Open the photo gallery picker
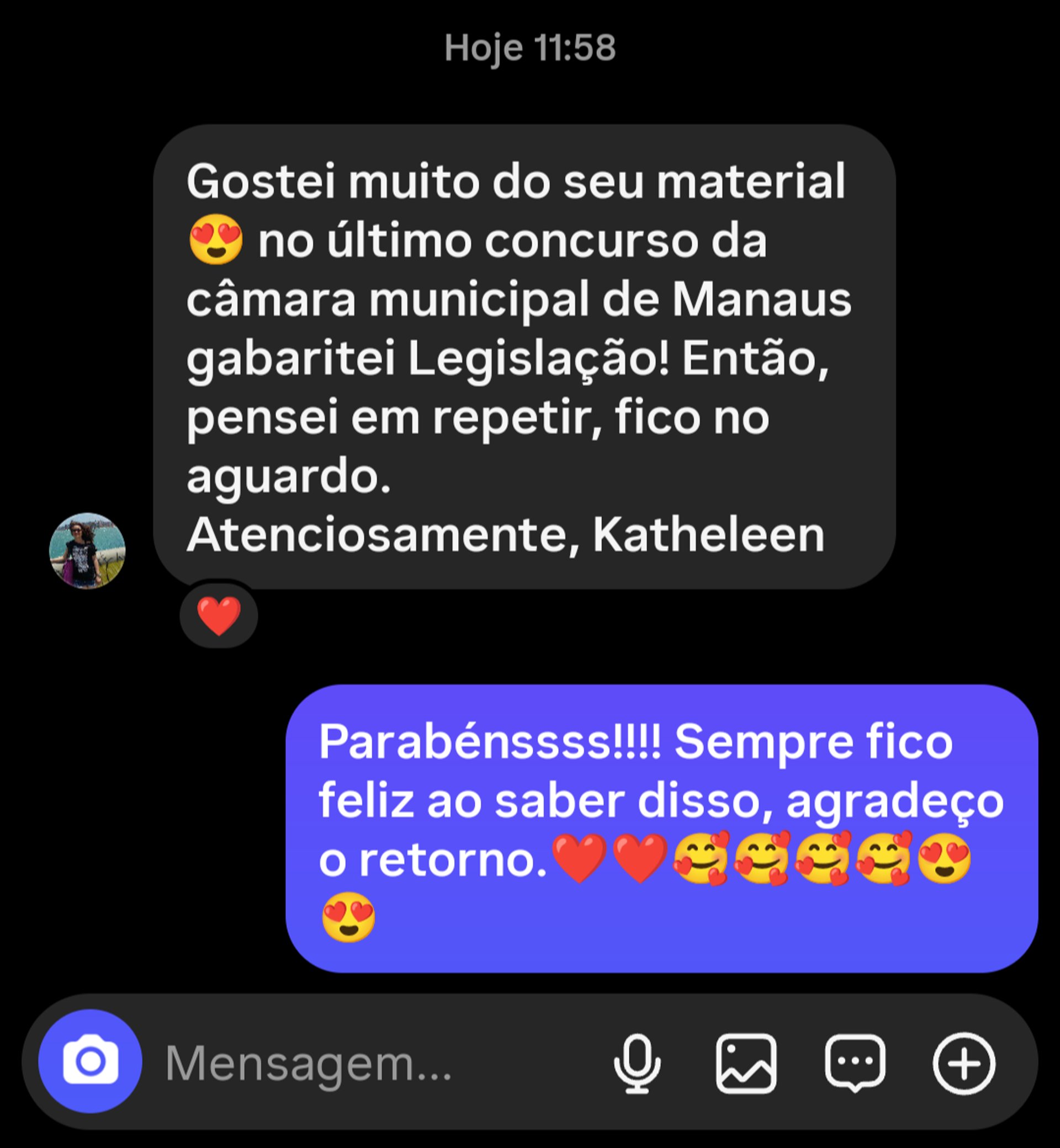This screenshot has width=1060, height=1148. (x=746, y=1063)
